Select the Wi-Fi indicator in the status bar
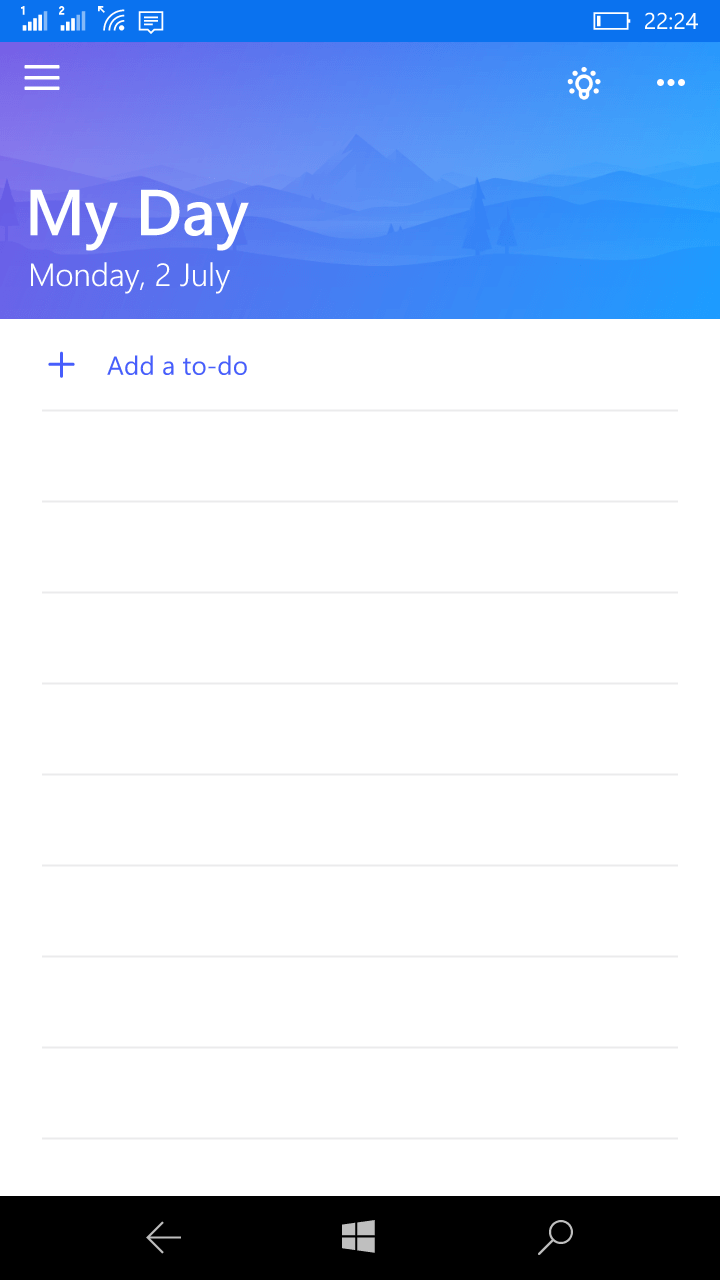Image resolution: width=720 pixels, height=1280 pixels. coord(113,20)
